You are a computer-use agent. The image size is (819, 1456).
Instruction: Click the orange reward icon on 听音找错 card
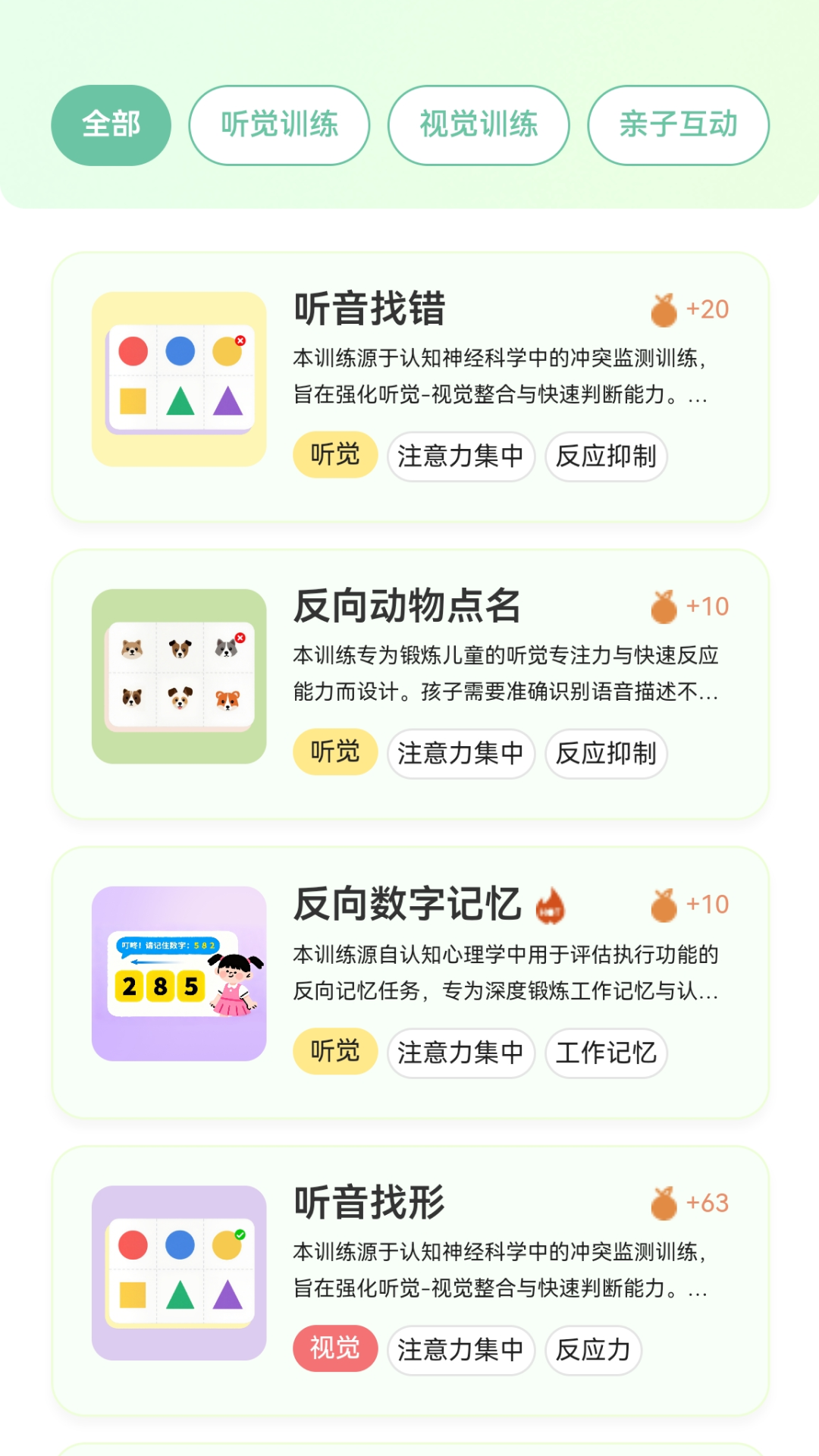pyautogui.click(x=663, y=309)
